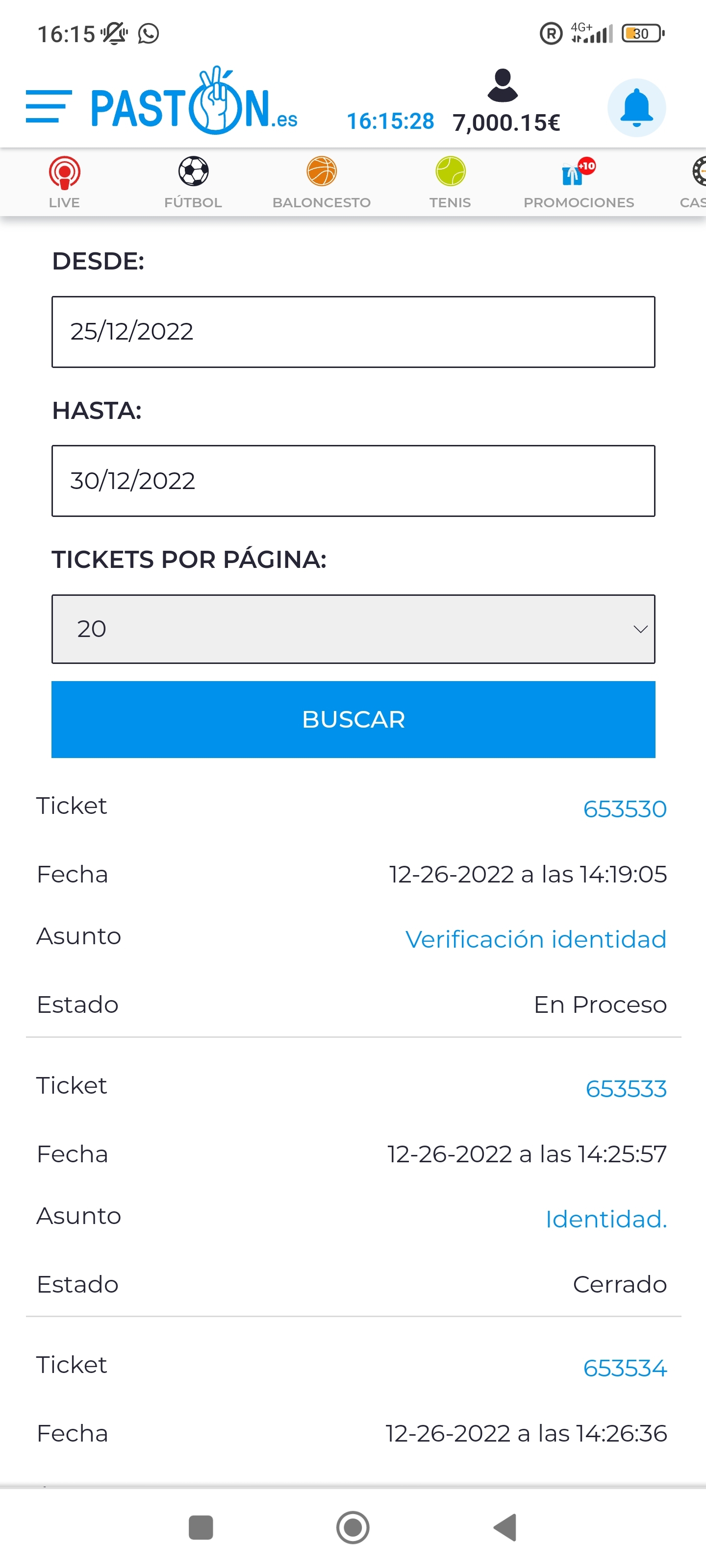
Task: Open ticket number 653534
Action: 625,1368
